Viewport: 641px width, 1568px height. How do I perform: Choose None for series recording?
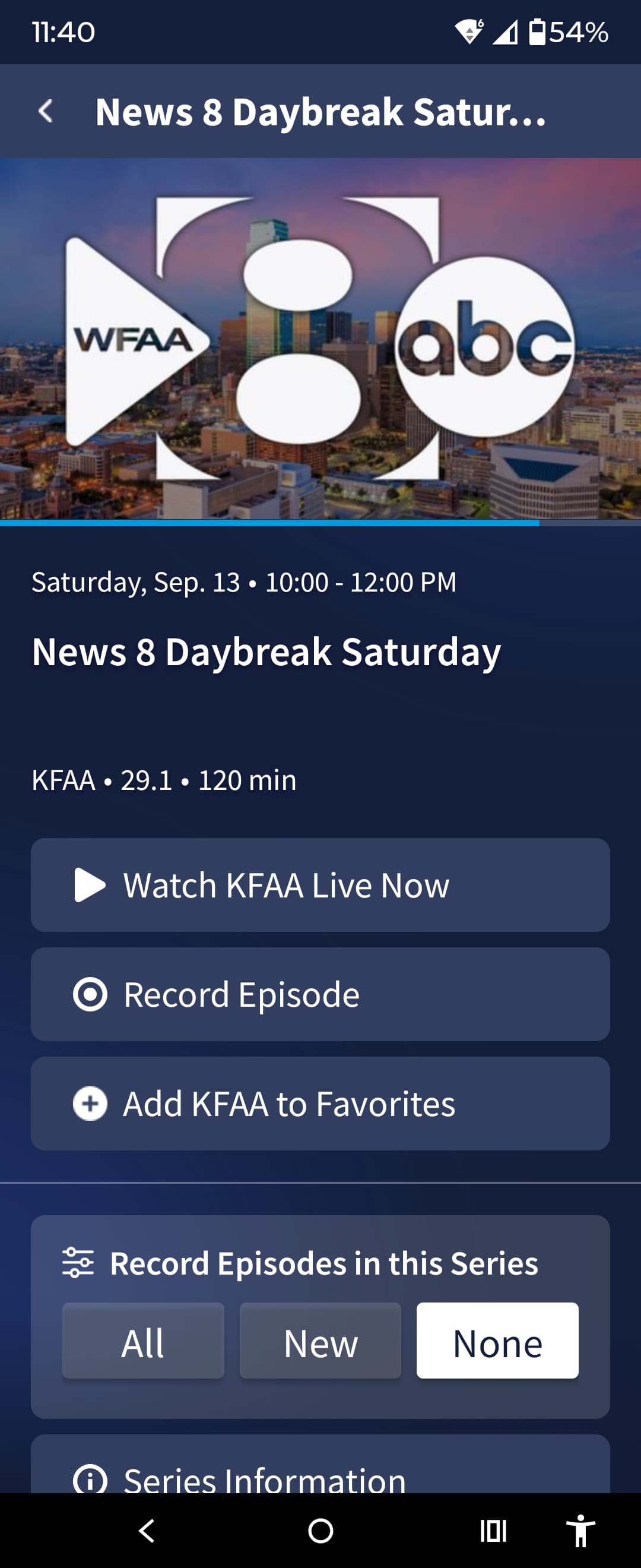pos(497,1341)
